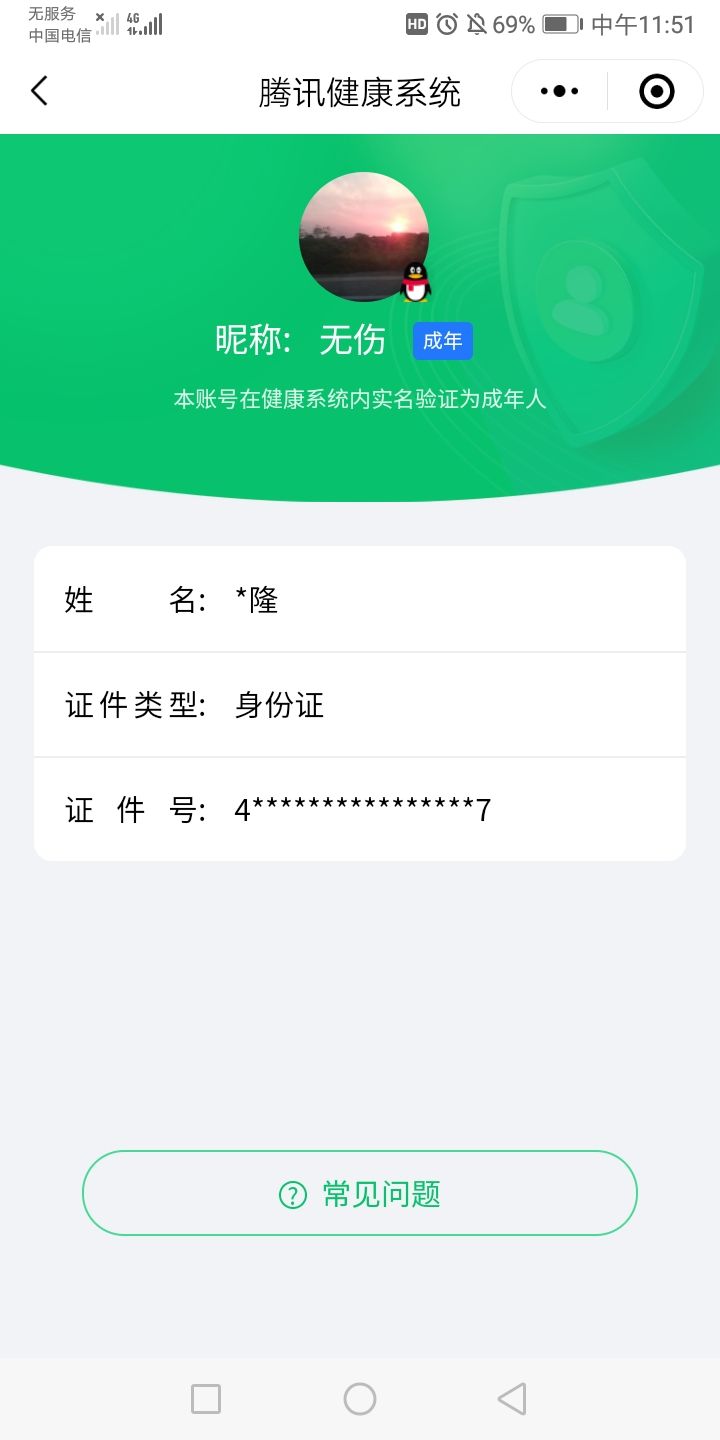This screenshot has width=720, height=1440.
Task: Select the blue 成年 badge next to the nickname
Action: pos(441,341)
